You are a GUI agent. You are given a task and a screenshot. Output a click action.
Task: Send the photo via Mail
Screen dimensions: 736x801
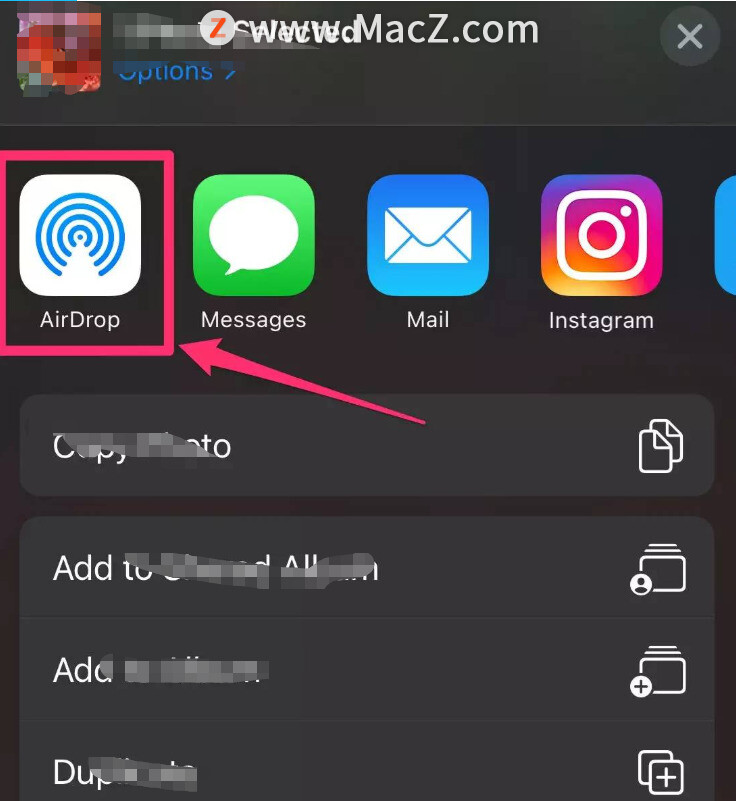427,236
